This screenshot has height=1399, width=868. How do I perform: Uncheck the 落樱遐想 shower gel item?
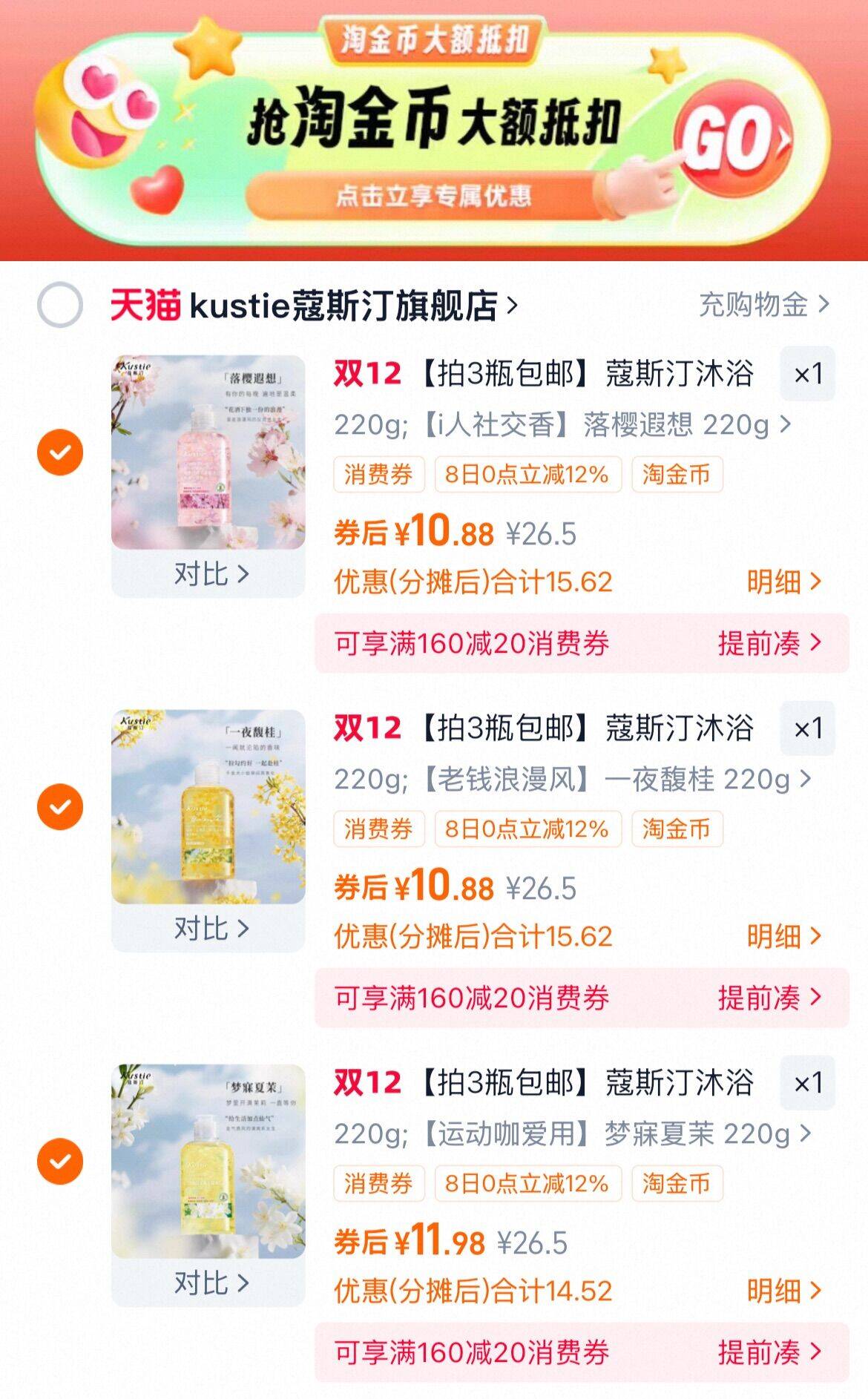coord(59,452)
